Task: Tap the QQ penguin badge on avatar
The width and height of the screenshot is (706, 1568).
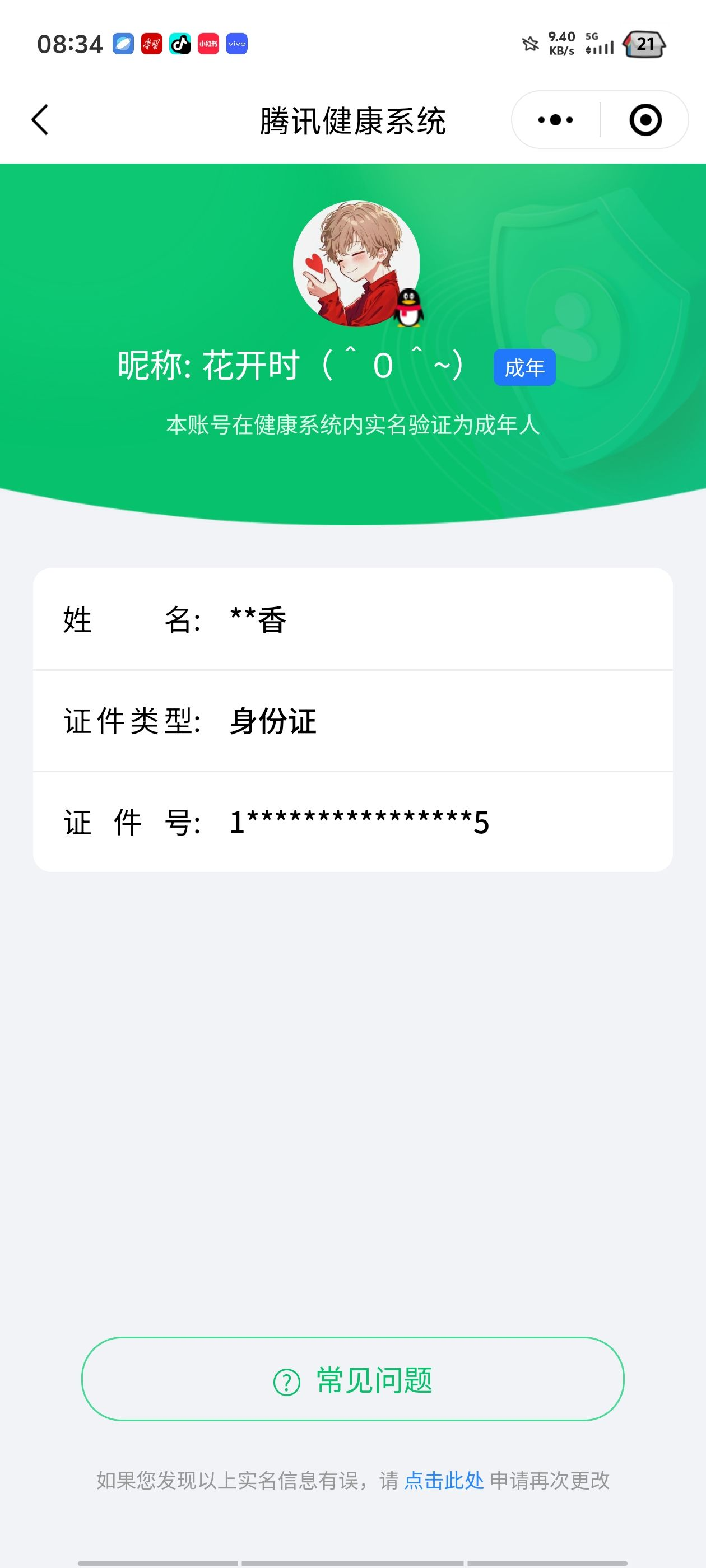Action: point(410,307)
